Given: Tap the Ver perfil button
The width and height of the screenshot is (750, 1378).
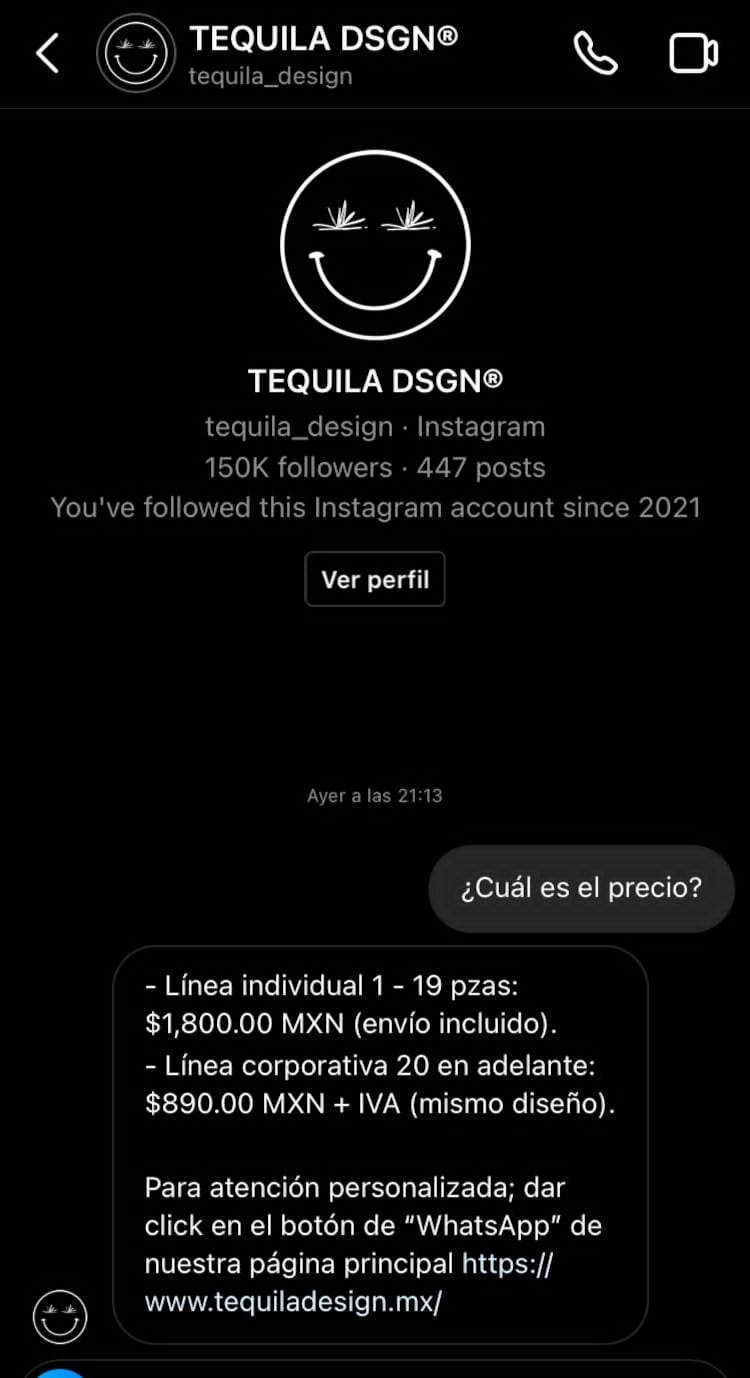Looking at the screenshot, I should [x=375, y=579].
